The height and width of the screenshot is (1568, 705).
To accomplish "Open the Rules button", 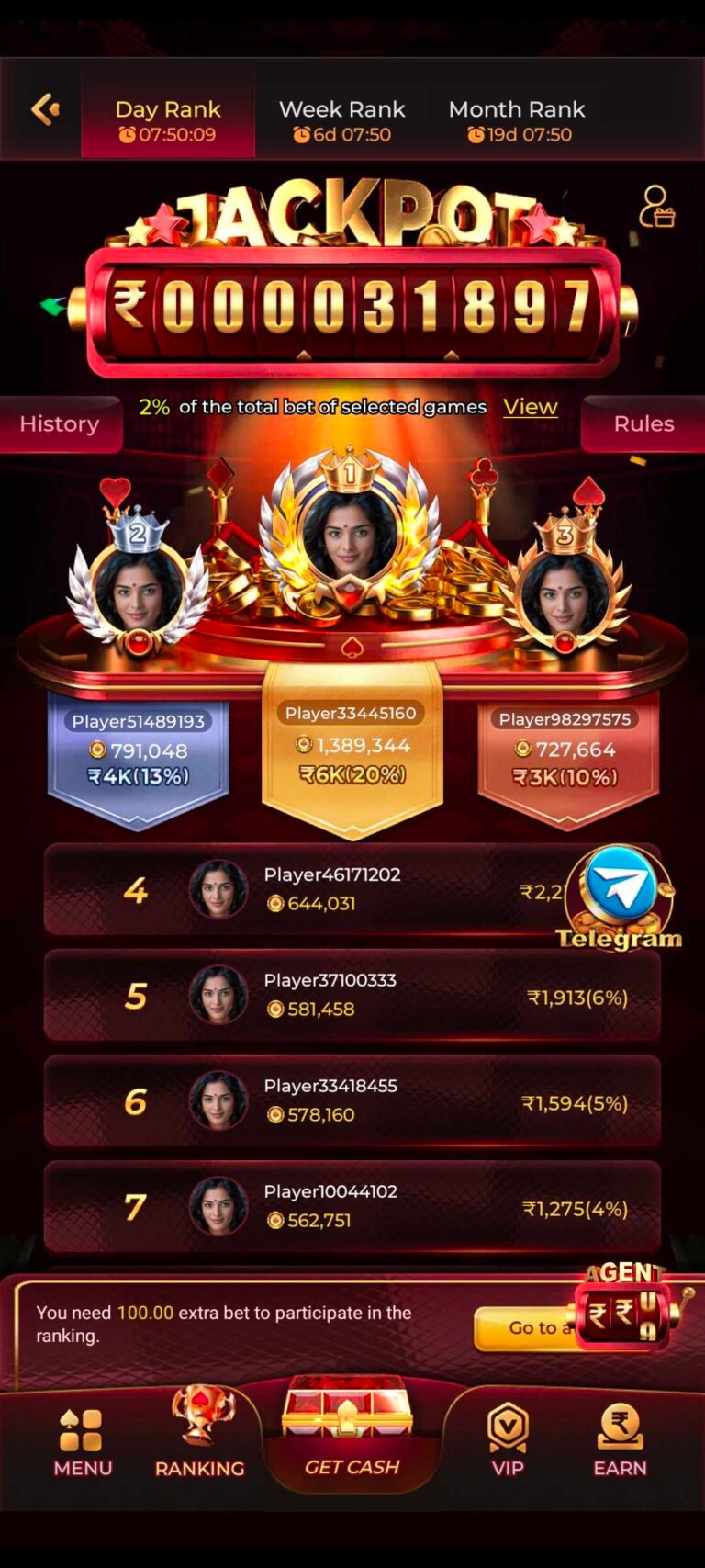I will pos(643,423).
